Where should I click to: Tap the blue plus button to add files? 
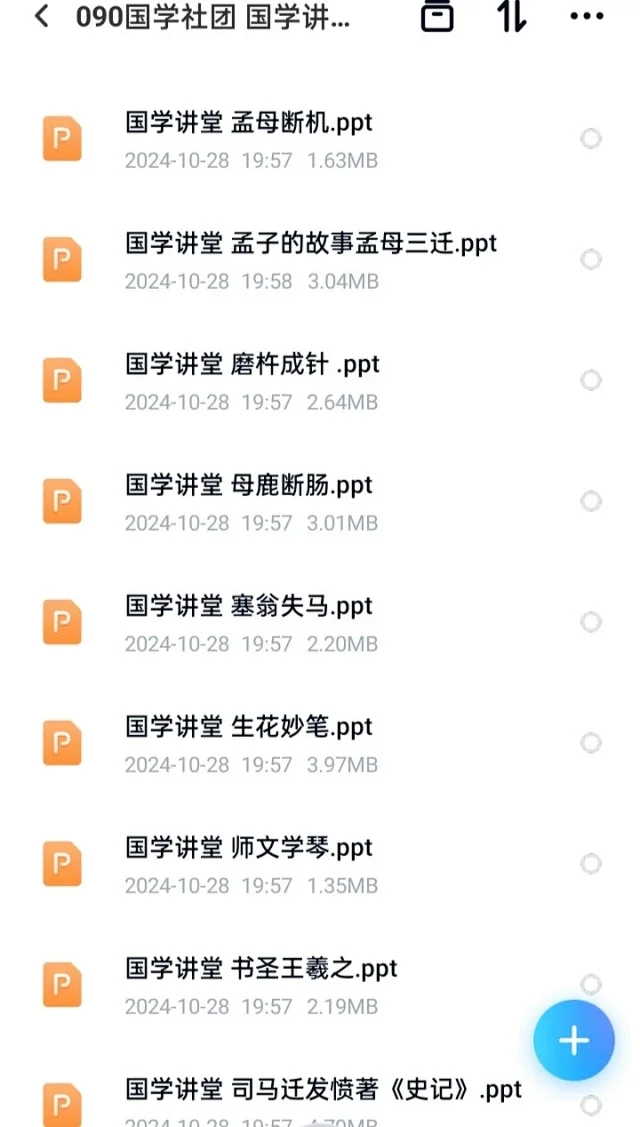pos(573,1041)
